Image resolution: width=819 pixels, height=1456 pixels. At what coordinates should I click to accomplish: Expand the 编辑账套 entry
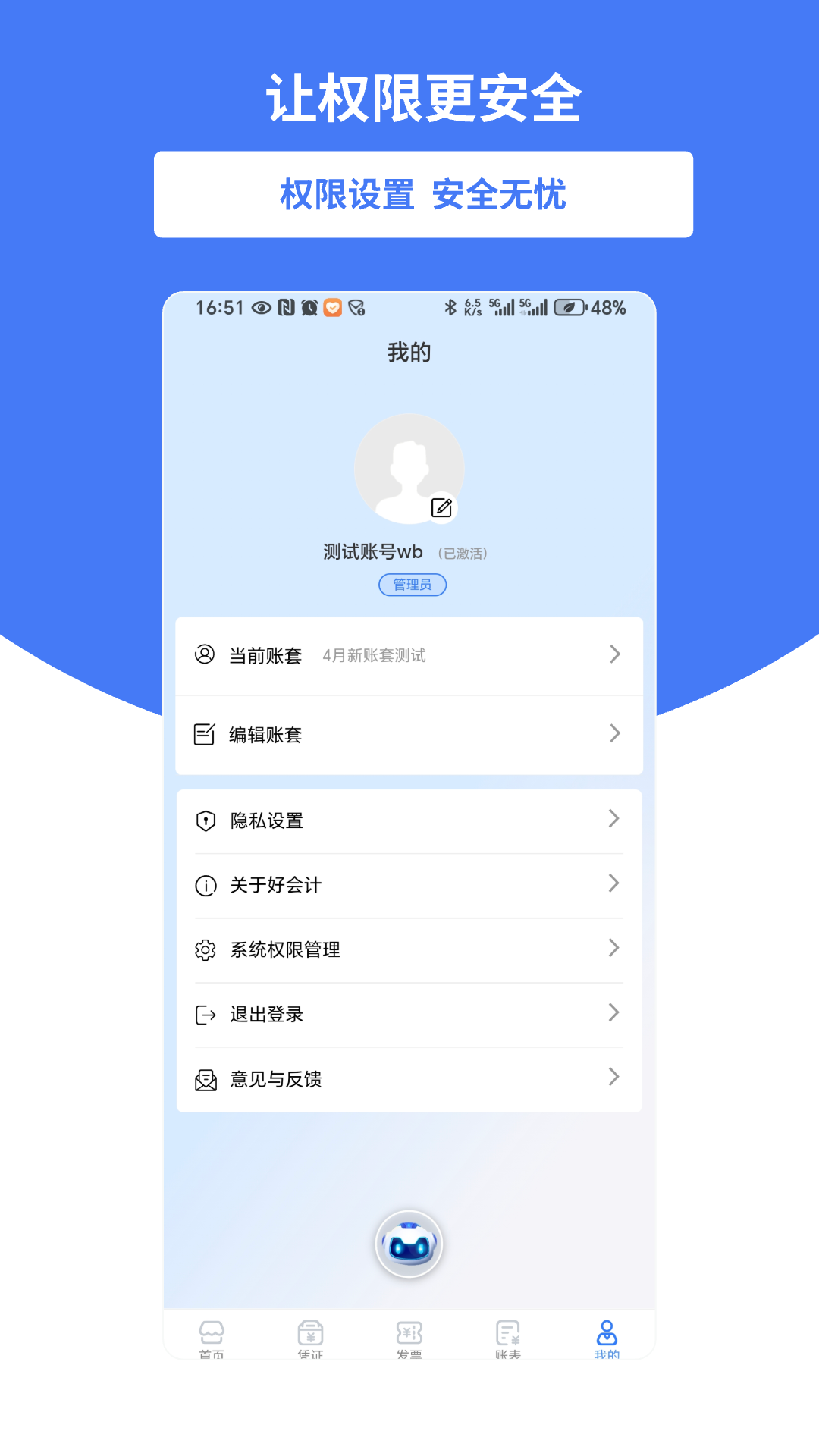[614, 733]
